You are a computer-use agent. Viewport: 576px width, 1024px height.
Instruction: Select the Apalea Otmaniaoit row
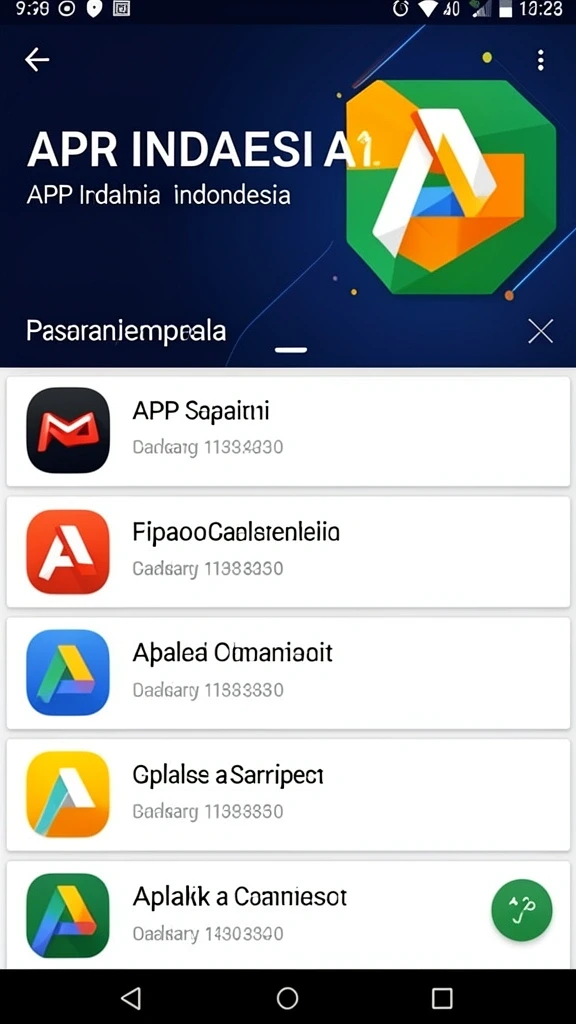[288, 673]
